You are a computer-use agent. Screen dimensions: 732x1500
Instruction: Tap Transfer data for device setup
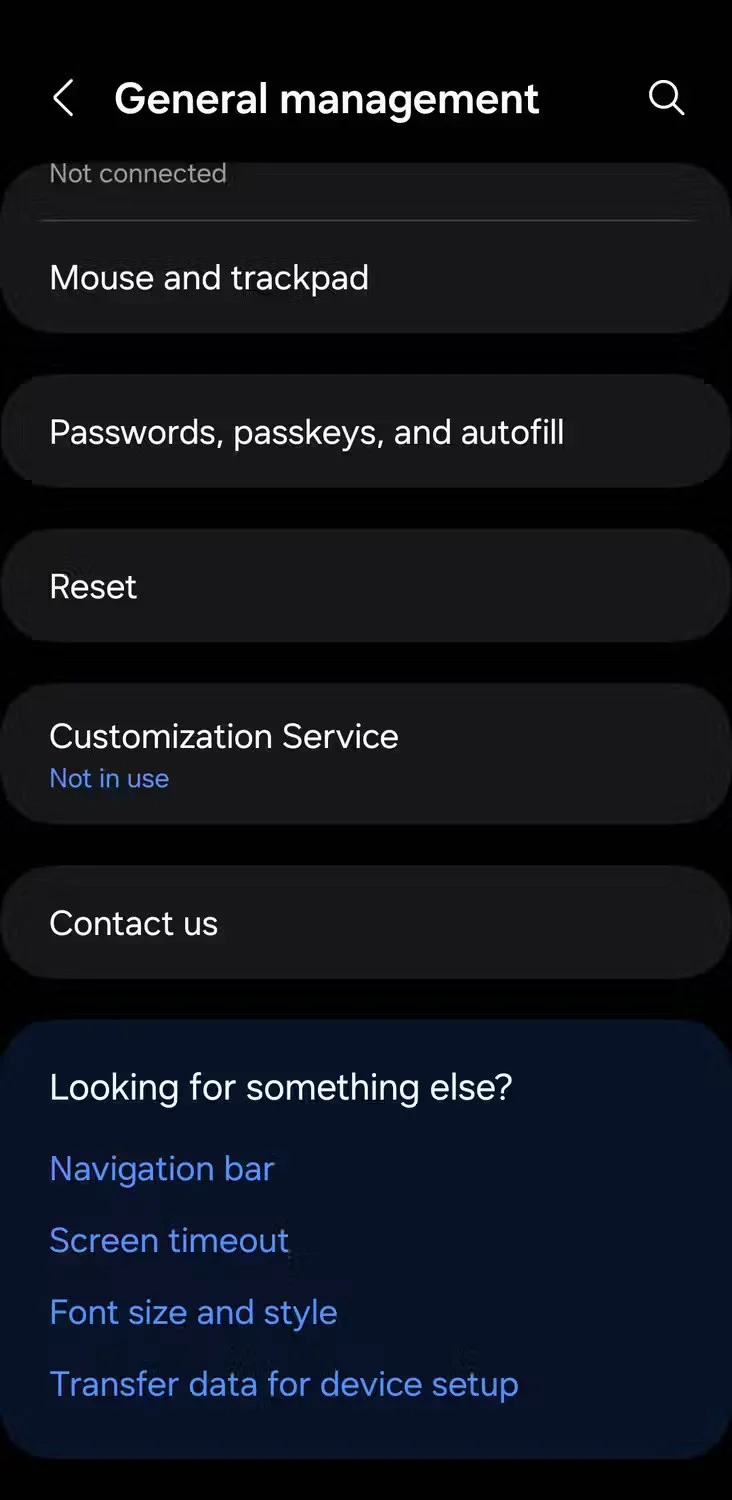pos(283,1384)
